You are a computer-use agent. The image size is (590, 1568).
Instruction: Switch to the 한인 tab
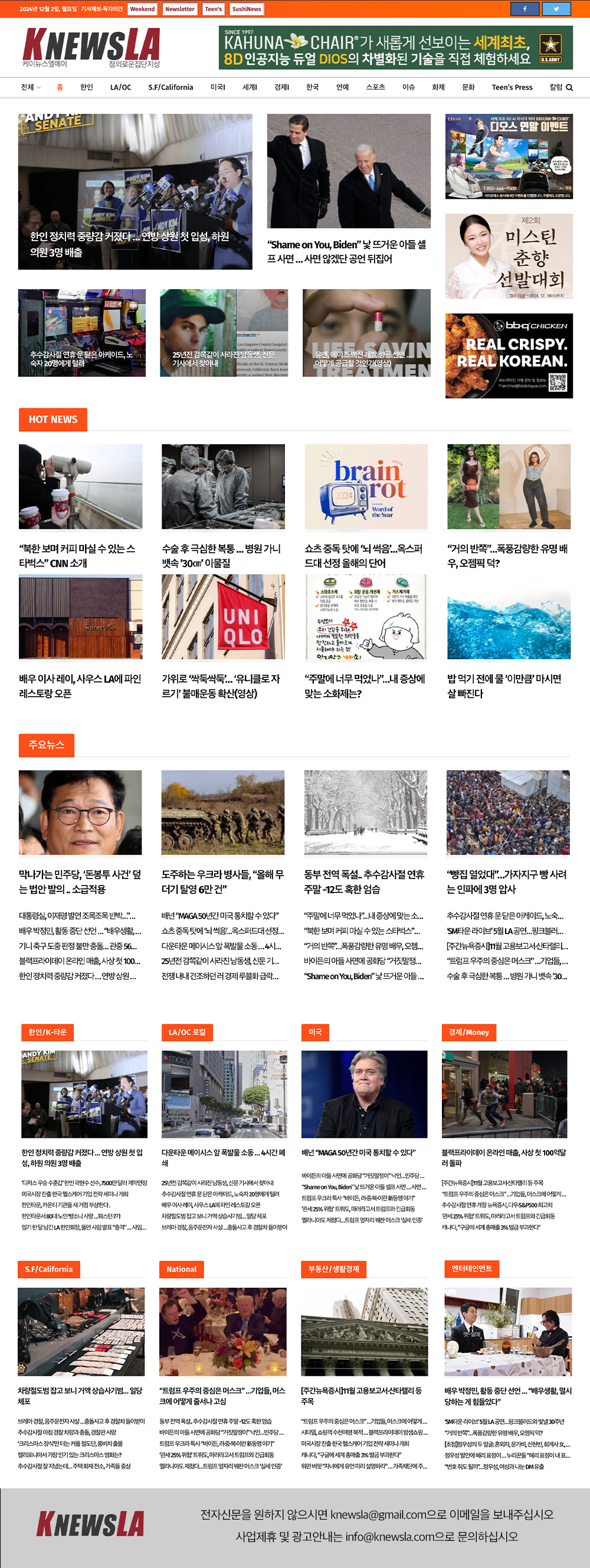[x=87, y=87]
